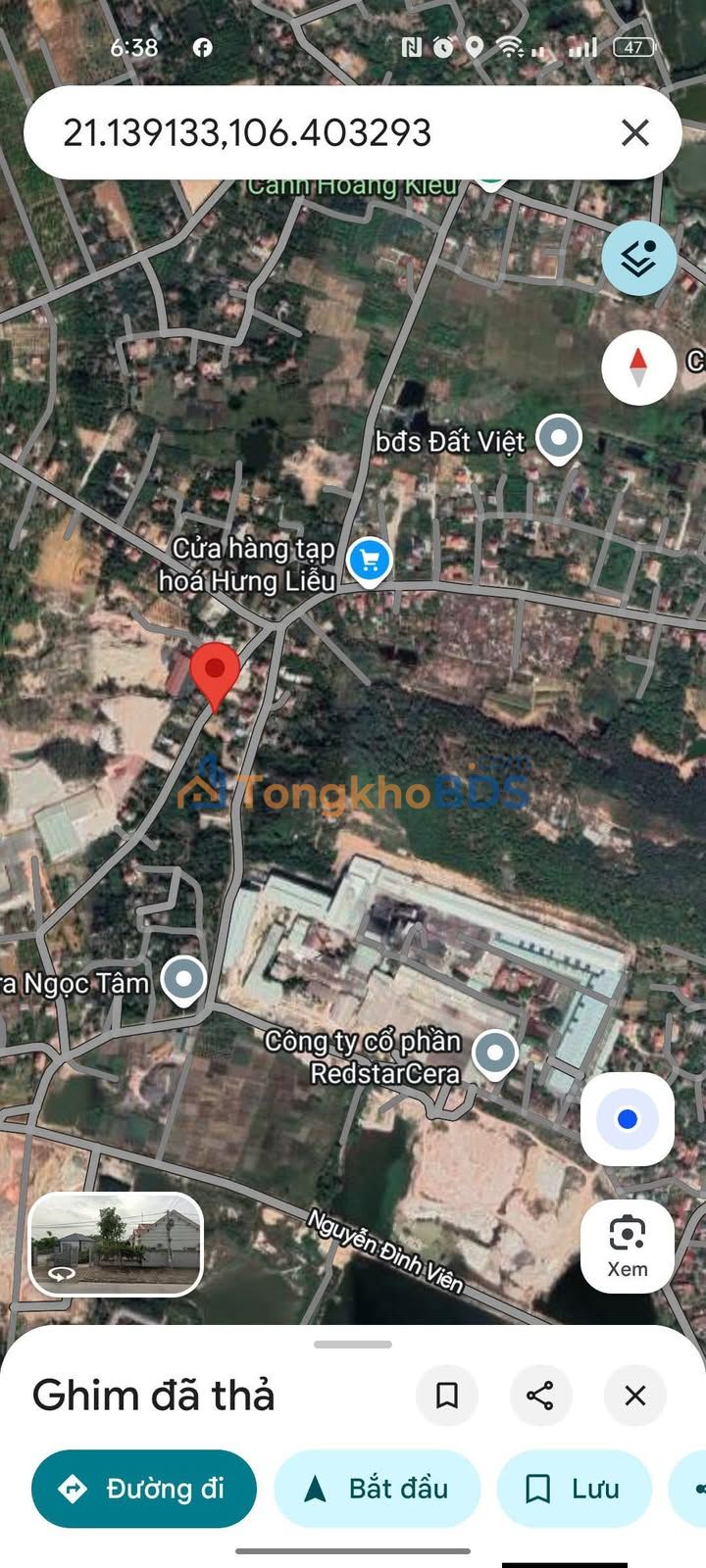This screenshot has height=1568, width=706.
Task: Select the bđs Đất Việt place marker
Action: (560, 438)
